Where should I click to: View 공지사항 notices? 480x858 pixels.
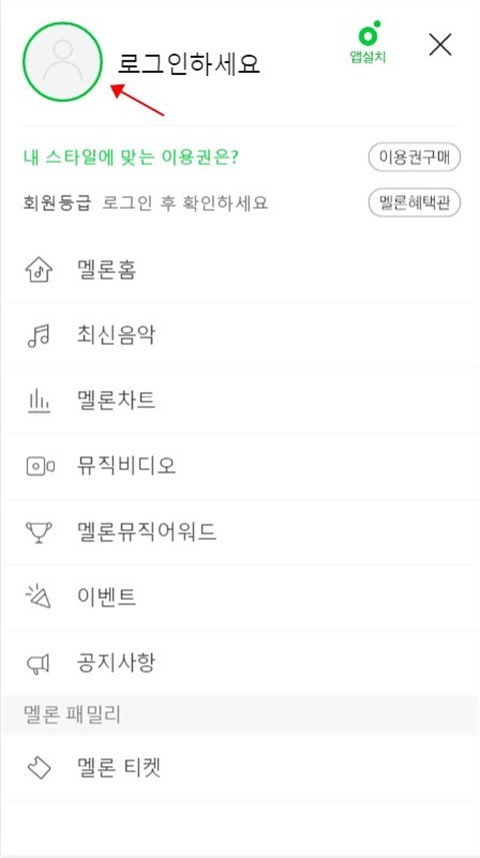pos(240,663)
